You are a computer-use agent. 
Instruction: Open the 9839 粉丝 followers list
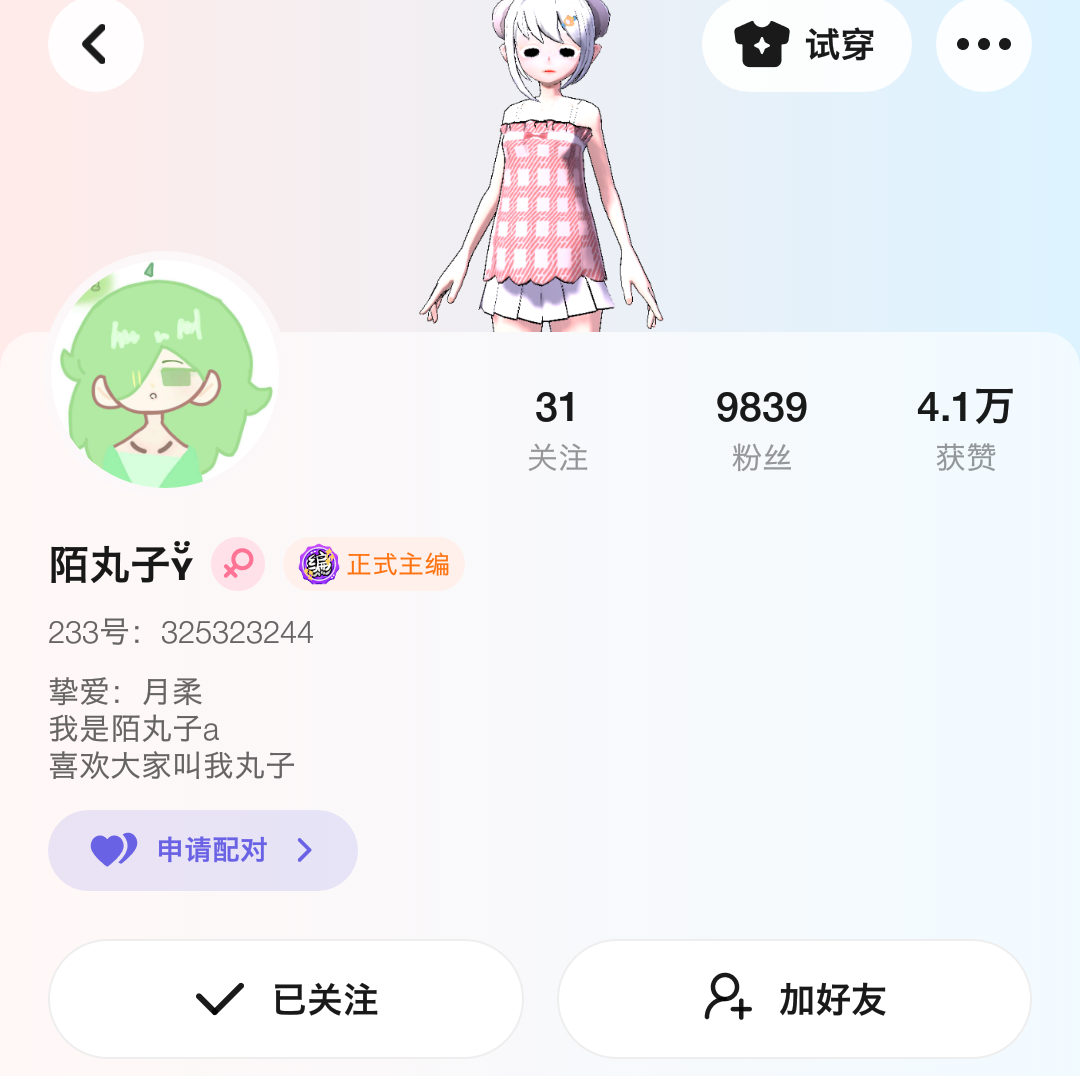coord(761,429)
